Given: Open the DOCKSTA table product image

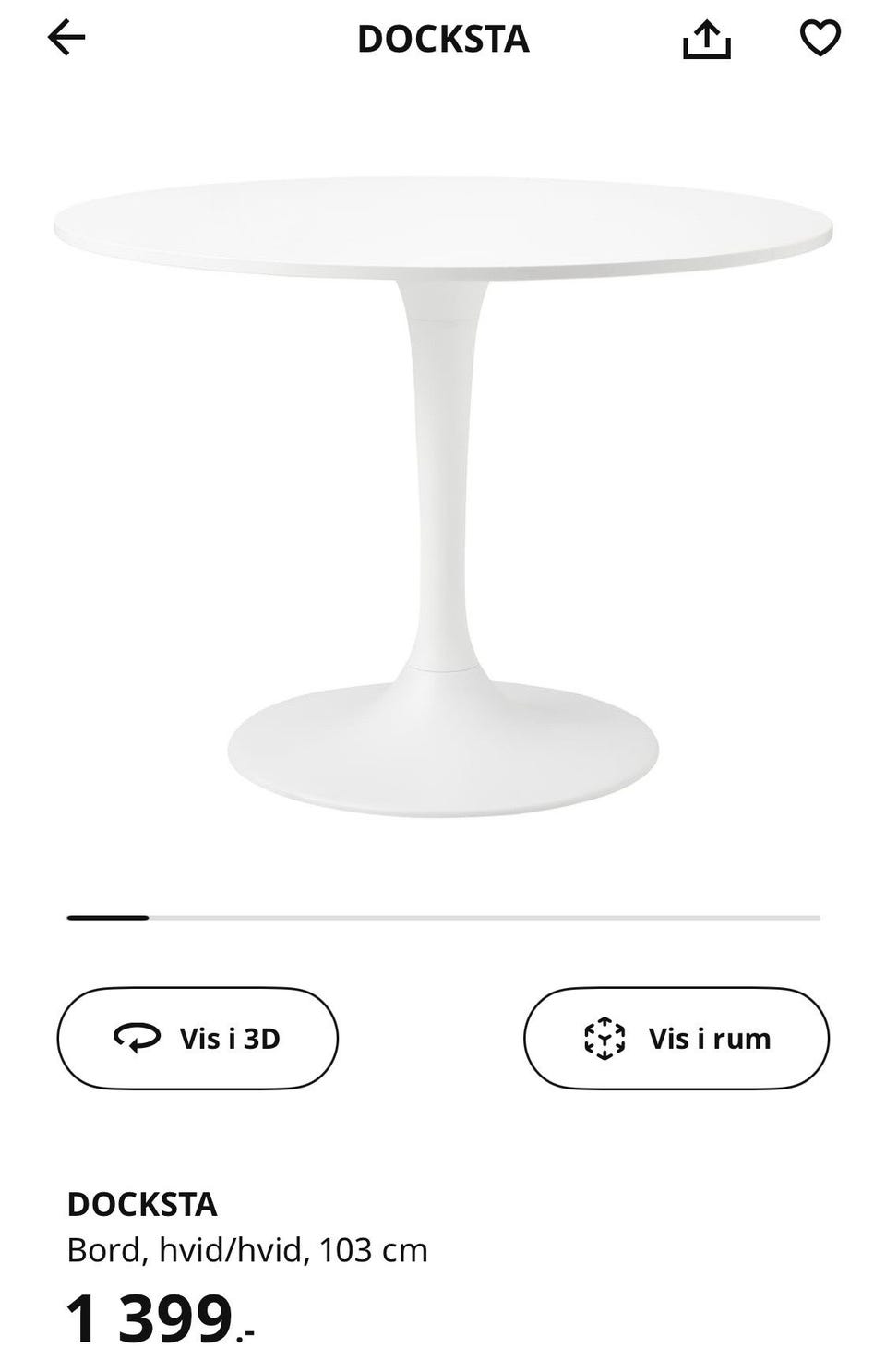Looking at the screenshot, I should [443, 499].
